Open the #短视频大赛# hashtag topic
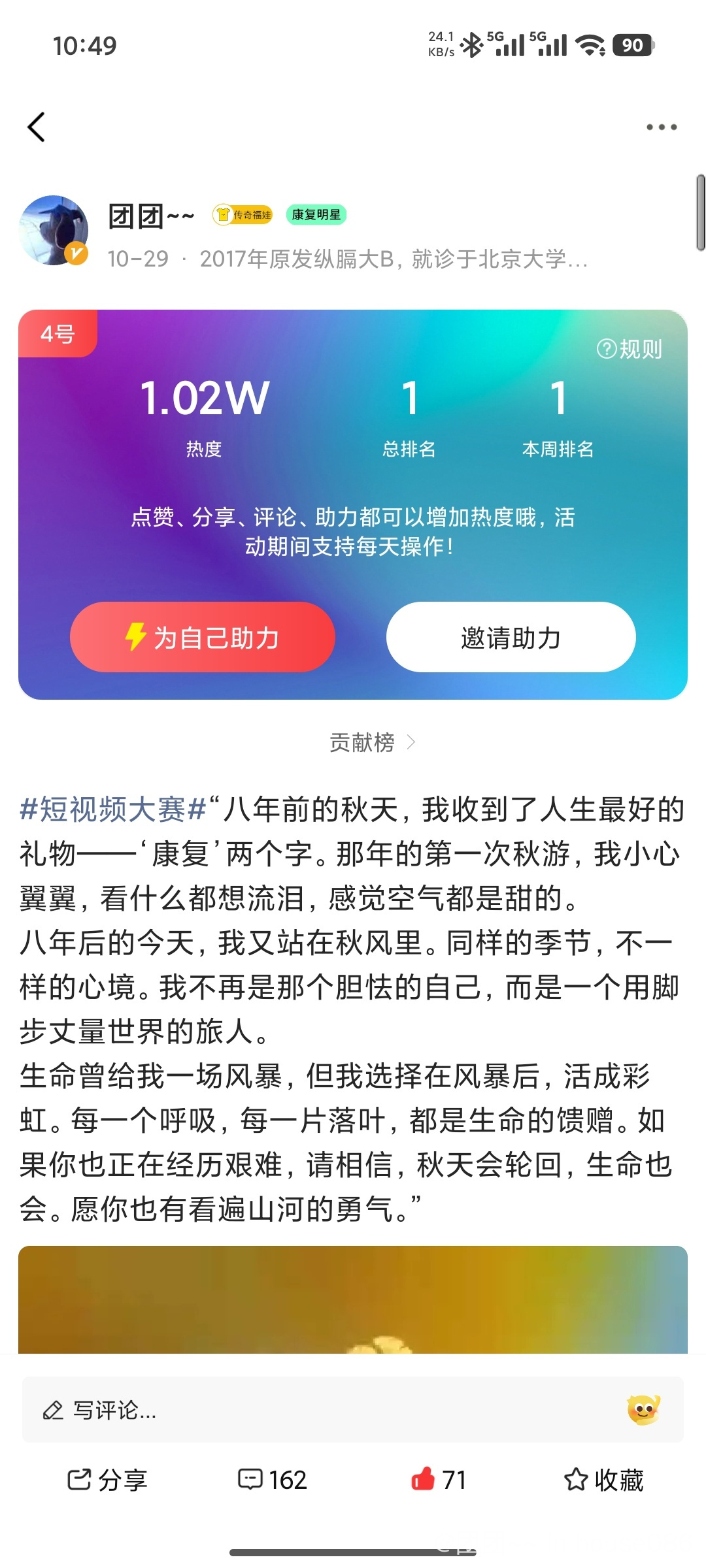Image resolution: width=706 pixels, height=1568 pixels. point(113,809)
